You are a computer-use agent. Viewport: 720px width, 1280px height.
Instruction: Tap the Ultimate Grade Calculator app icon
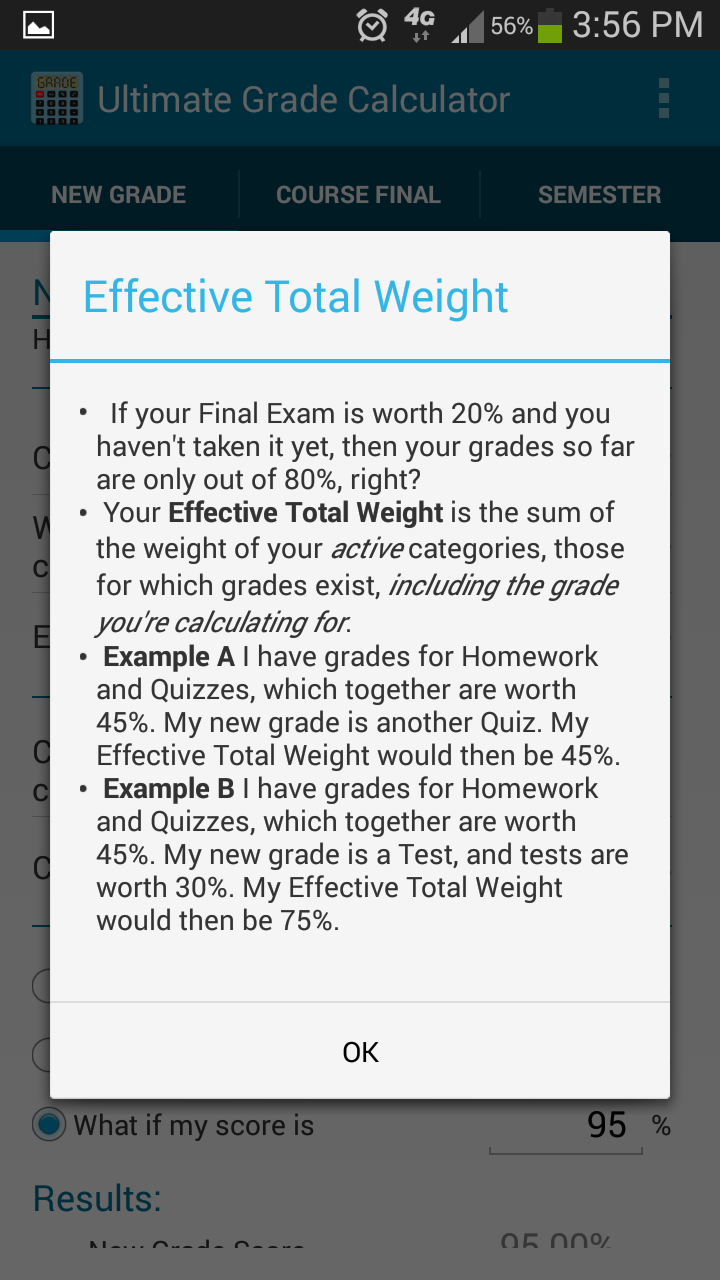pos(57,99)
